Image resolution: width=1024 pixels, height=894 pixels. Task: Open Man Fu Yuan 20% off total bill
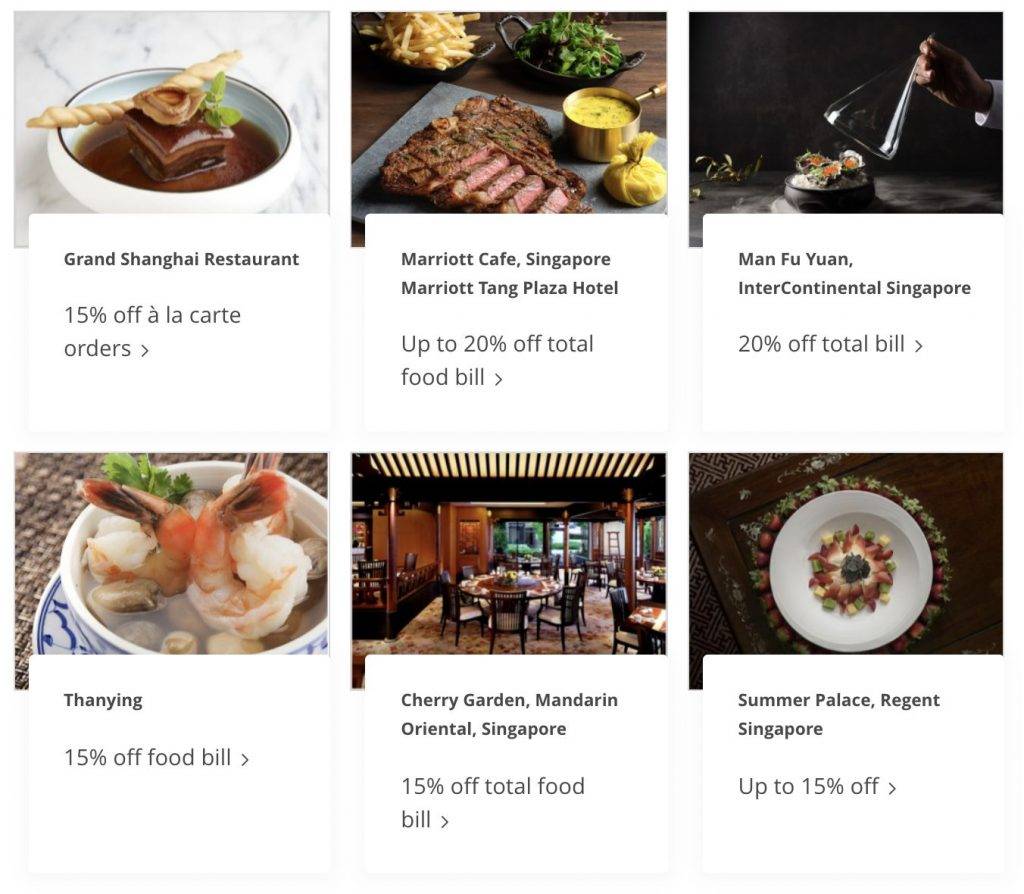[830, 345]
